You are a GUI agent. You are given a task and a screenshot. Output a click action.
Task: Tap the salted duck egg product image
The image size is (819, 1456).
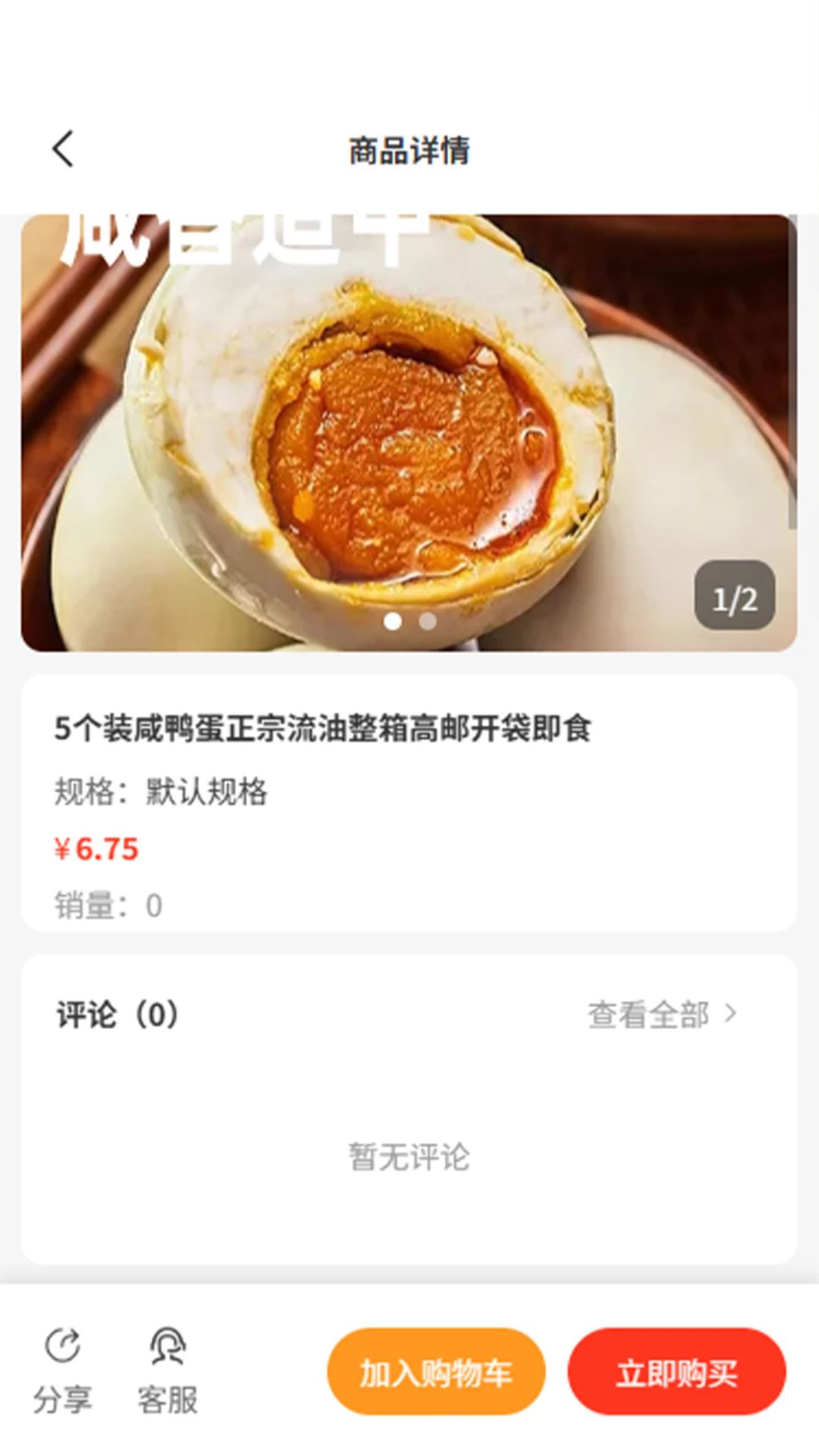click(409, 432)
